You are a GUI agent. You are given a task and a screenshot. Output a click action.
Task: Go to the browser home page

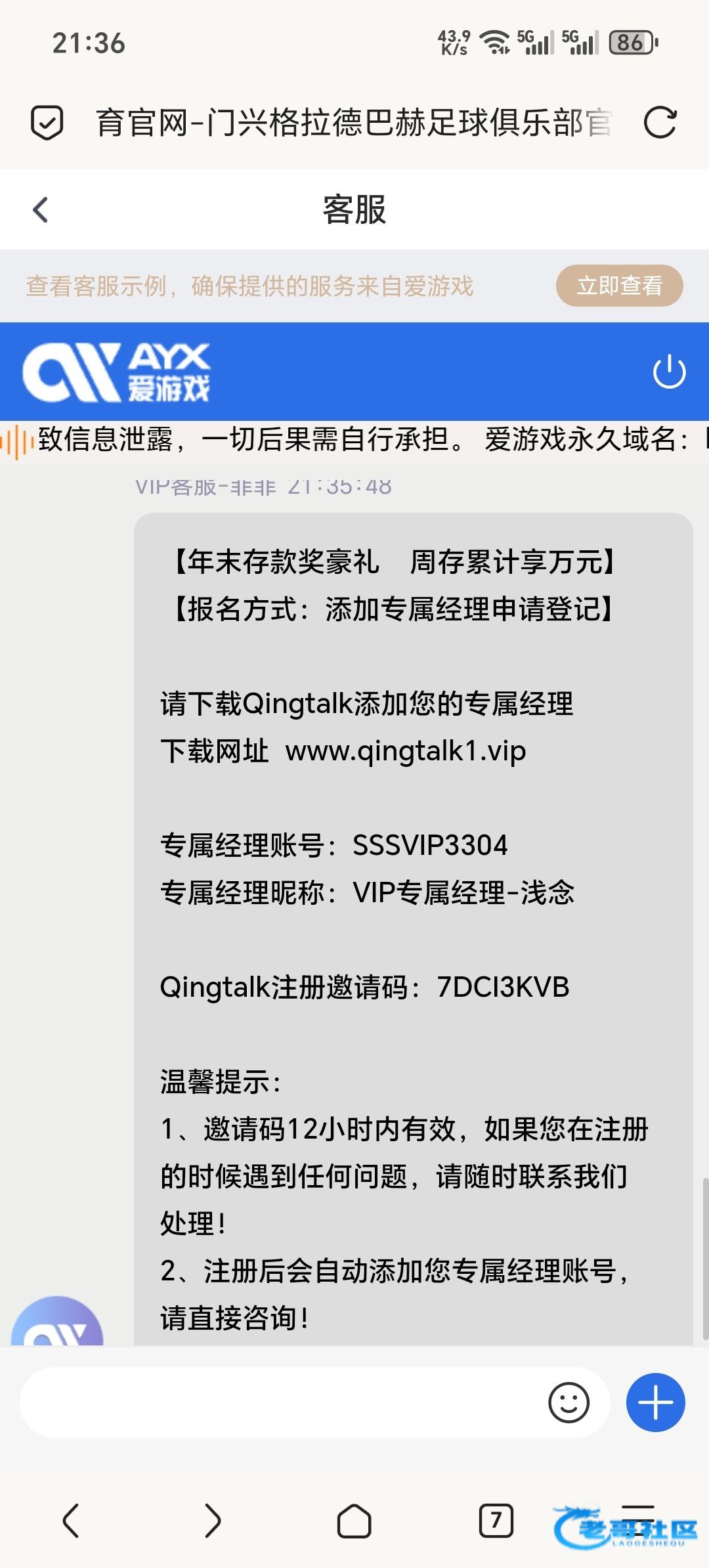(x=354, y=1521)
